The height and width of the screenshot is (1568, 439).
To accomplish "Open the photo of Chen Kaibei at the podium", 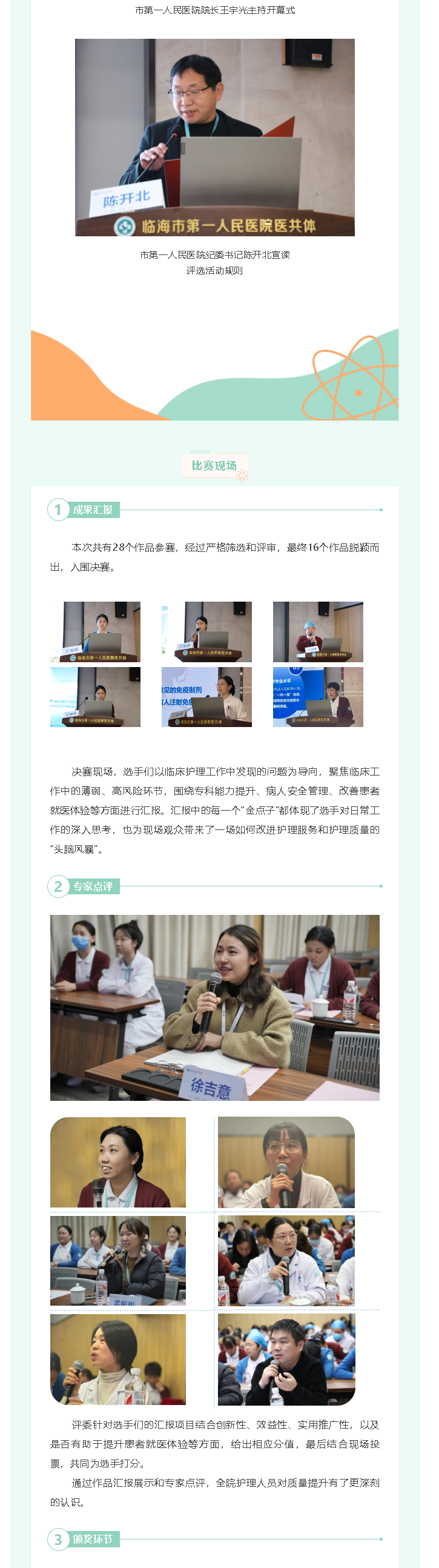I will (x=214, y=137).
